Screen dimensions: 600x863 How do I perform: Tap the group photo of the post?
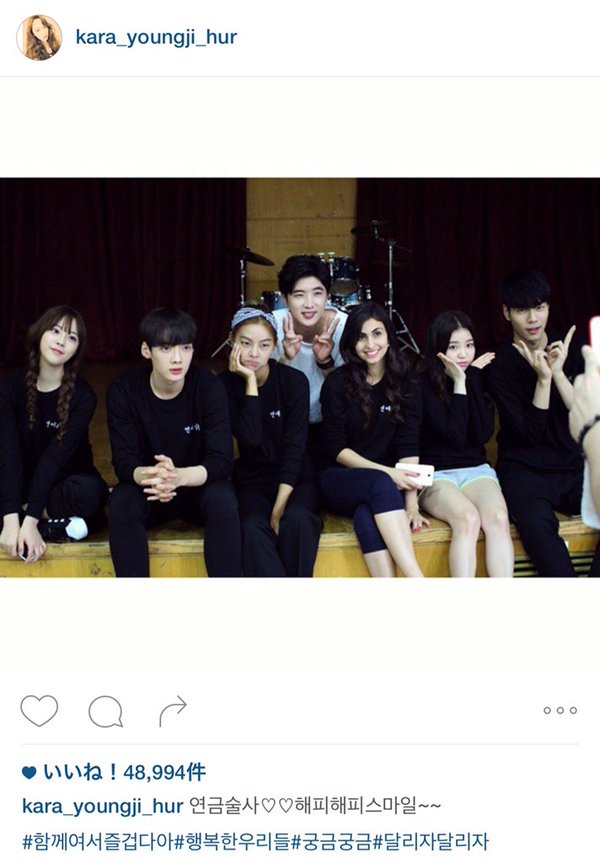coord(300,377)
